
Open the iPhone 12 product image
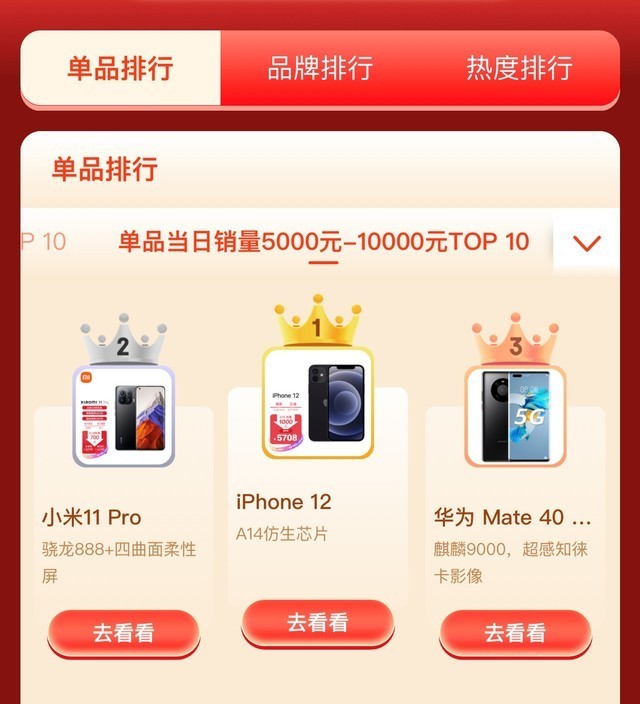[318, 402]
